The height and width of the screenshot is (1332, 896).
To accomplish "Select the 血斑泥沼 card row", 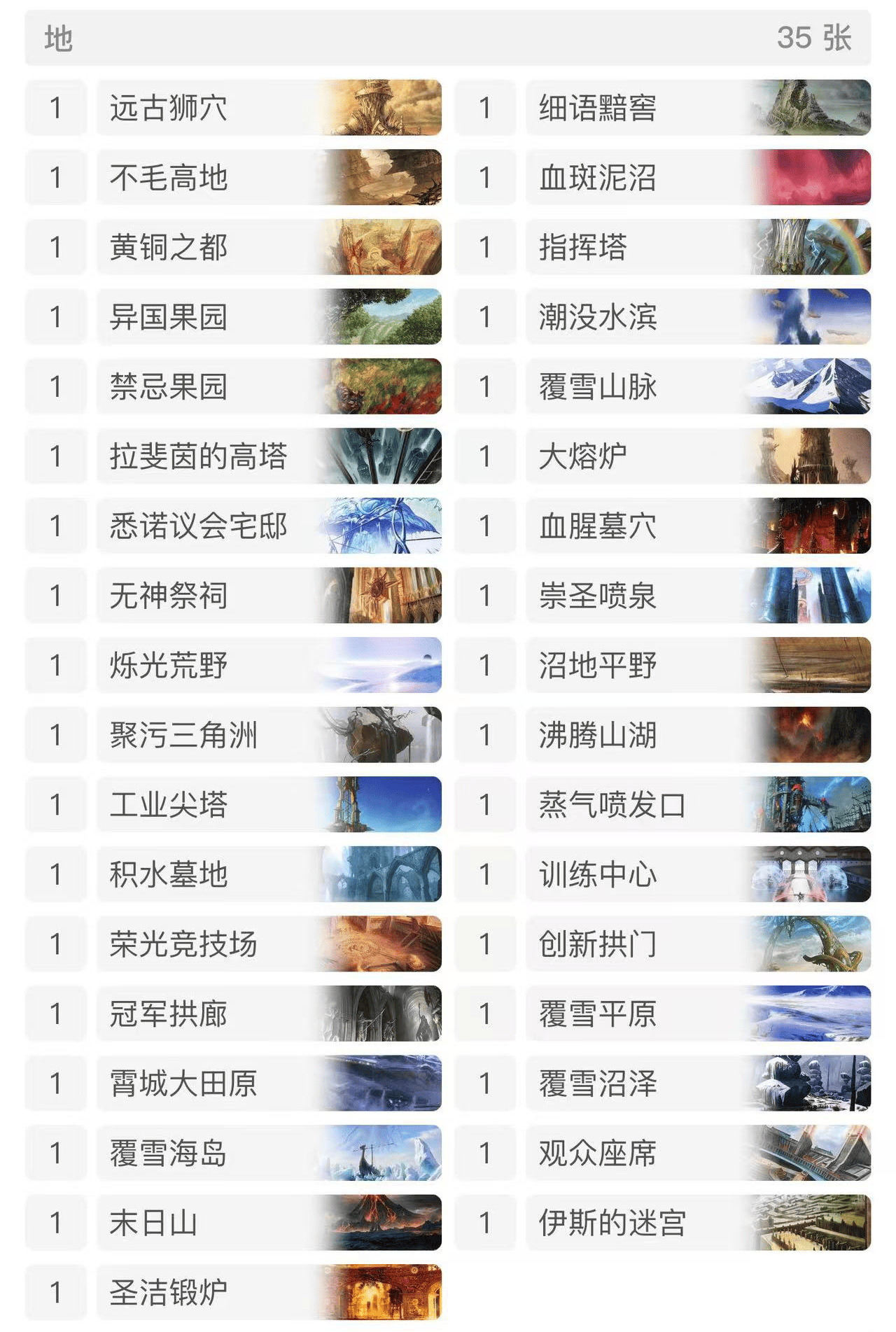I will pos(698,177).
